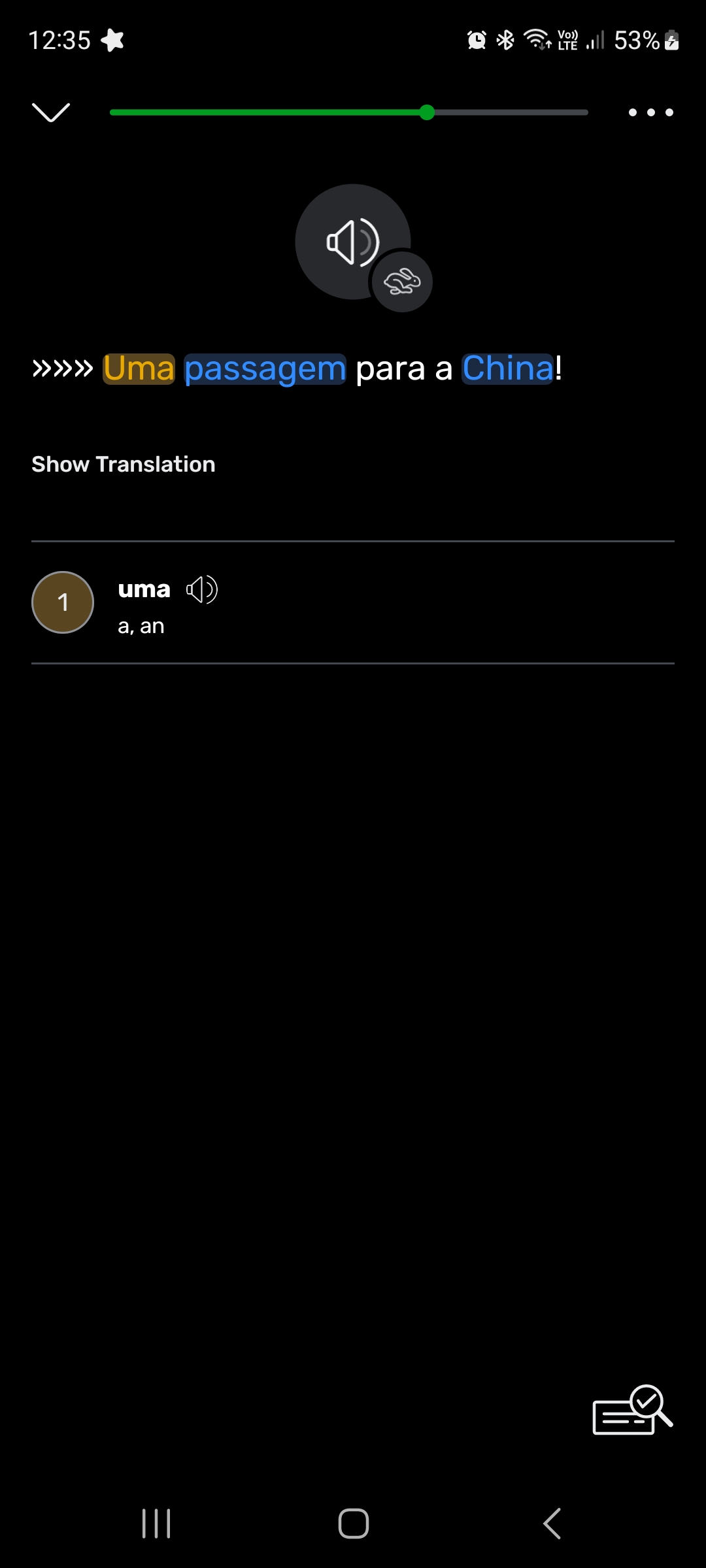The width and height of the screenshot is (706, 1568).
Task: Play slow audio with the rabbit icon
Action: pyautogui.click(x=402, y=282)
